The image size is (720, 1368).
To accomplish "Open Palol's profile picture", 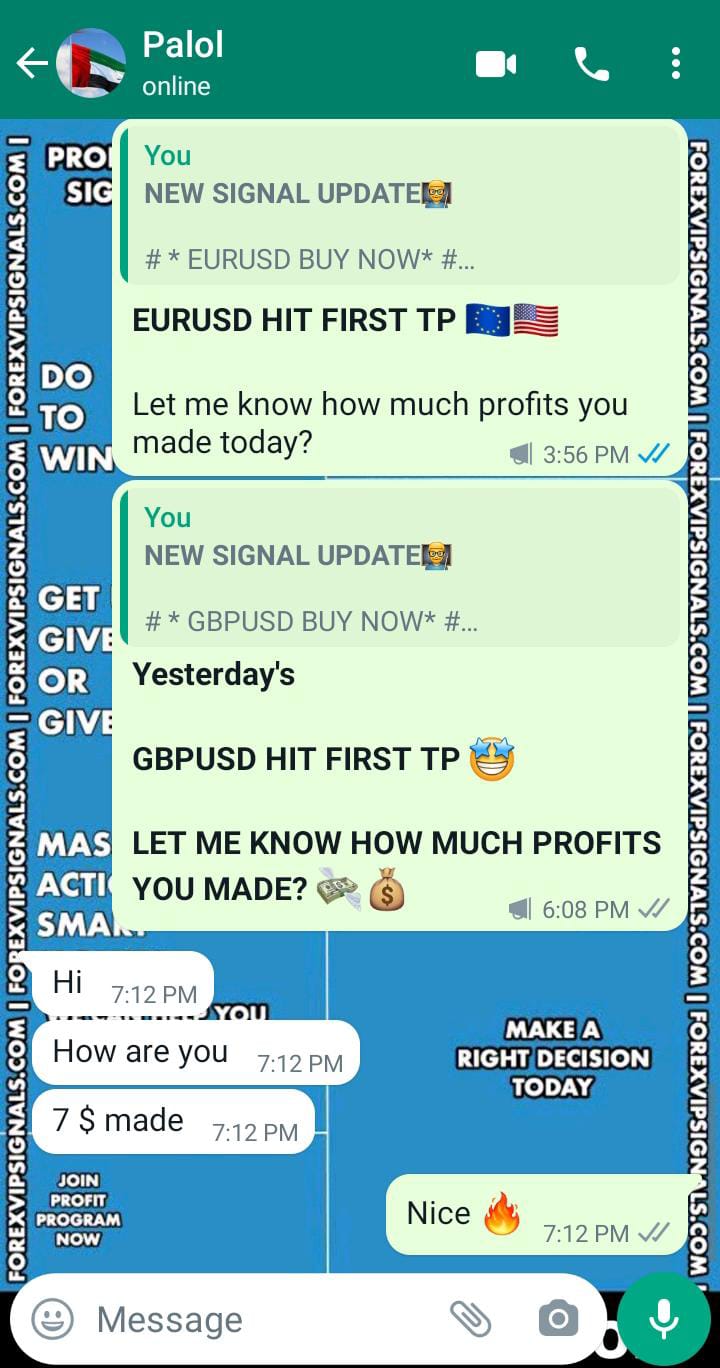I will (91, 64).
